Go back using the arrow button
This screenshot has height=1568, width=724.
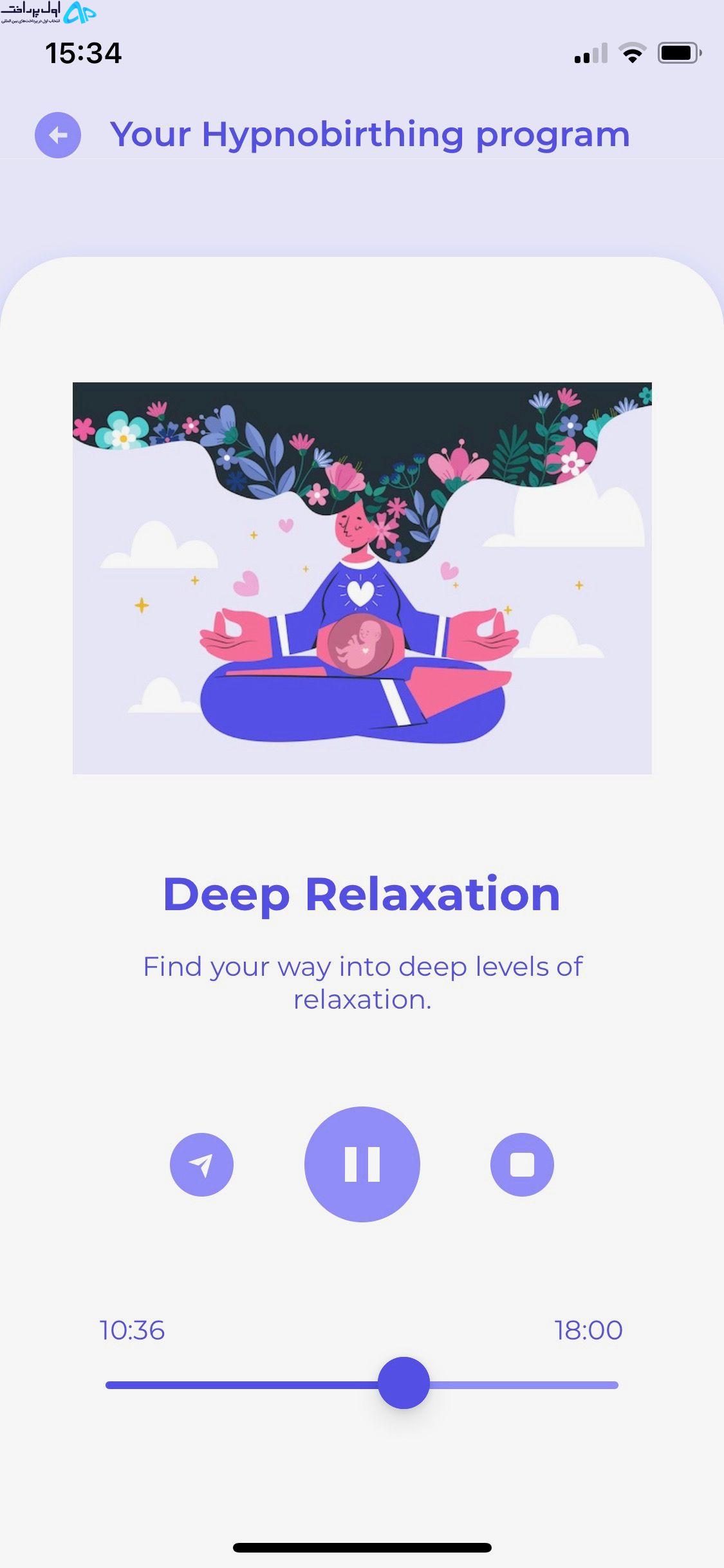pyautogui.click(x=58, y=135)
